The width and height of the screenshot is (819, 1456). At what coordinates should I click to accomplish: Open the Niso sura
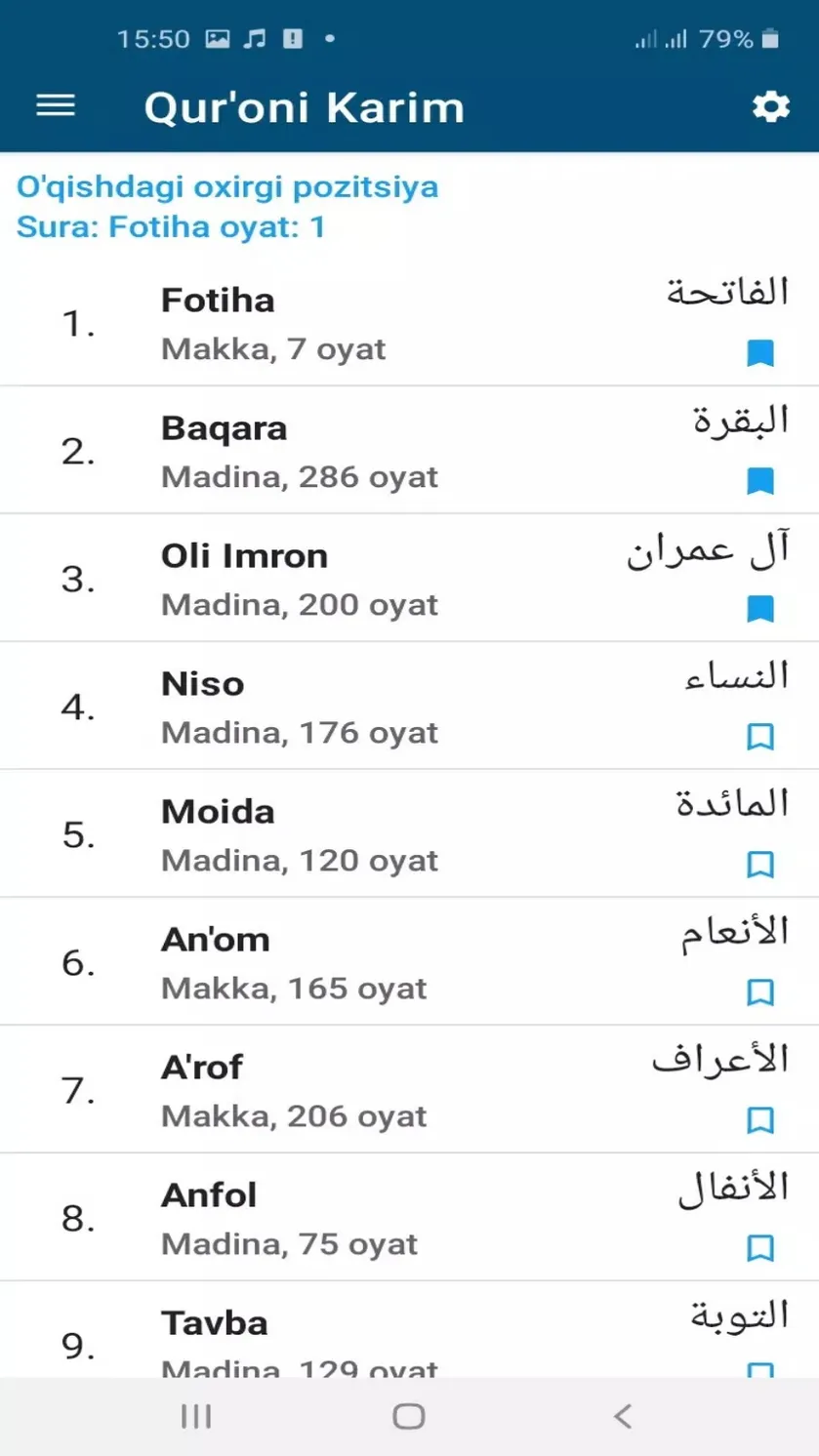pyautogui.click(x=409, y=706)
